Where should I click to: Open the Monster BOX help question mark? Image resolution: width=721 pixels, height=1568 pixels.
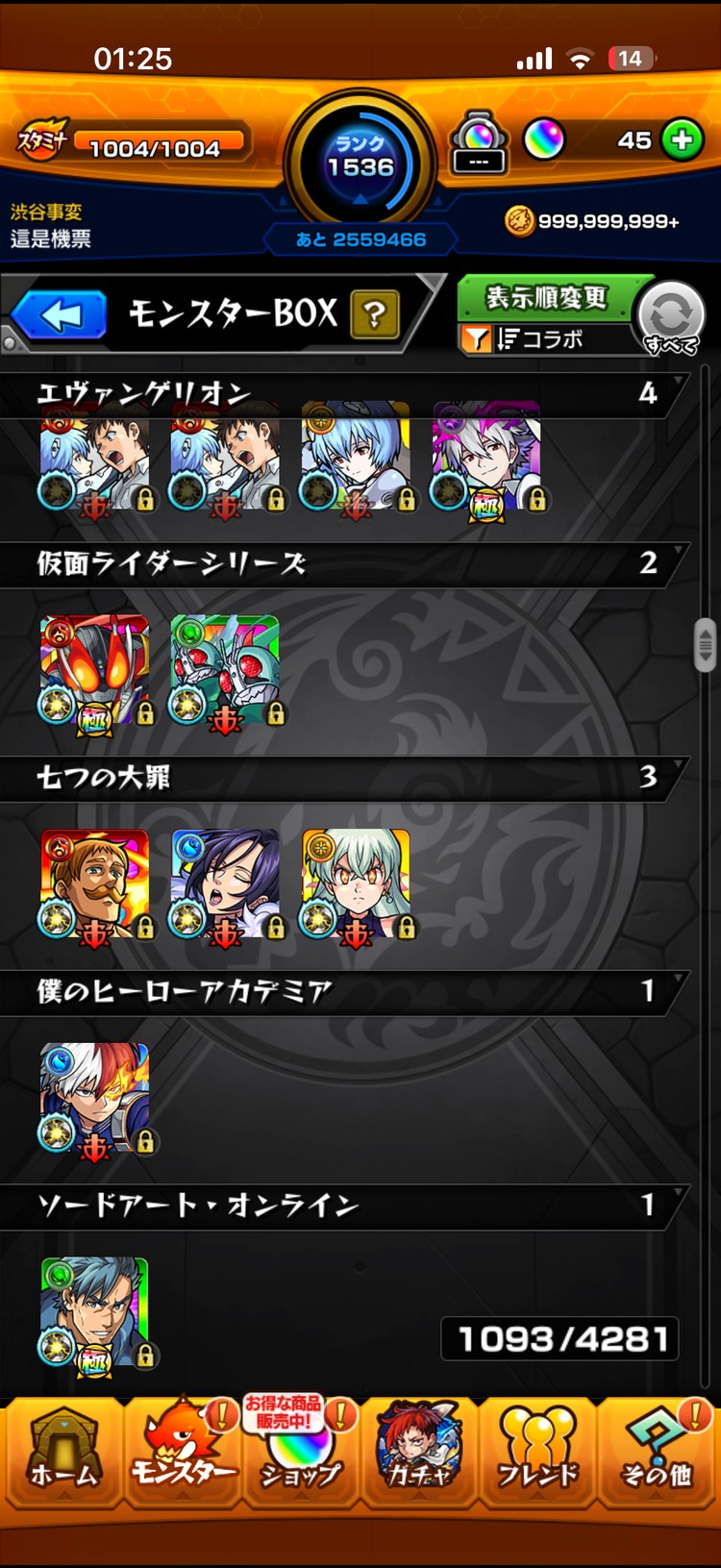tap(375, 314)
